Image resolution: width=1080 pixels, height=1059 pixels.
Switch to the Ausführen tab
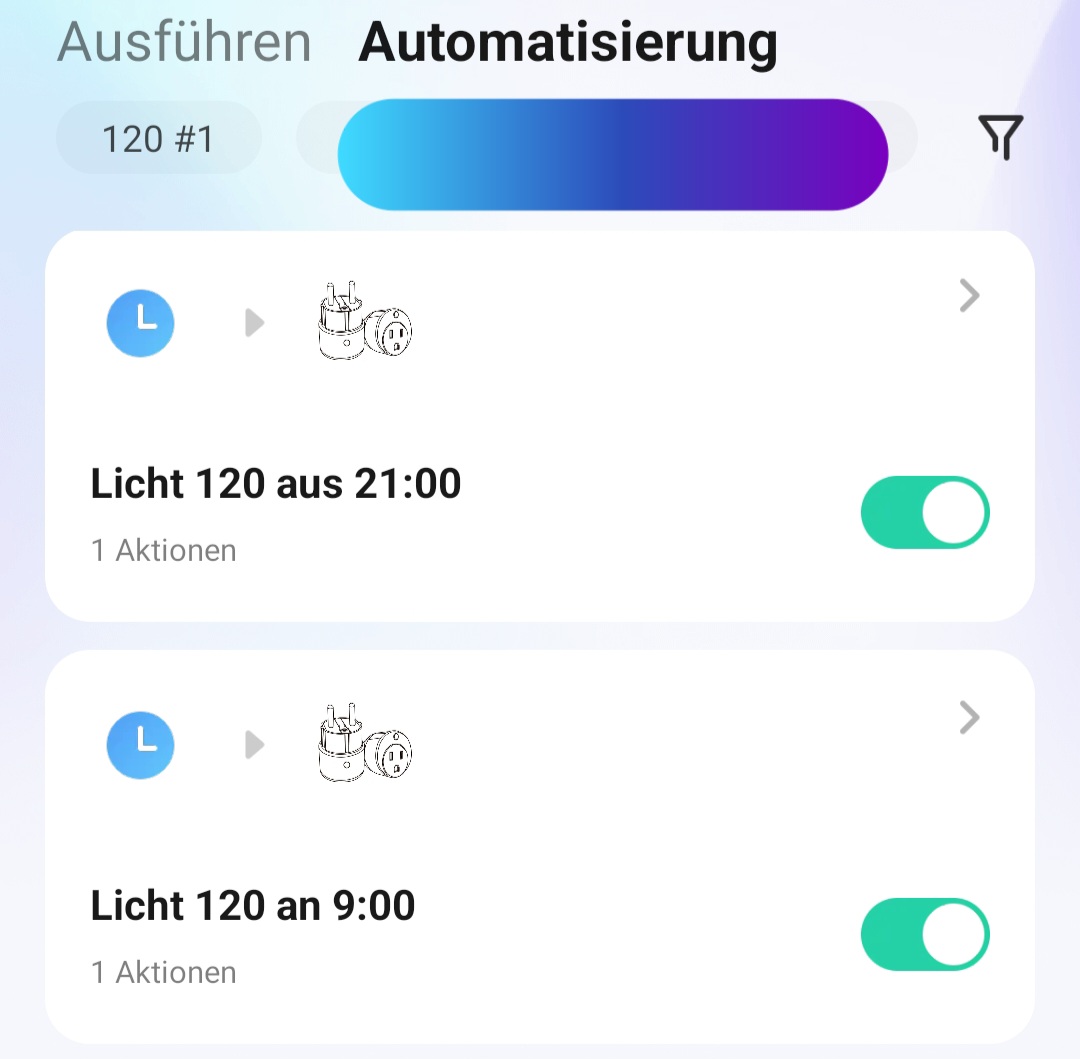point(184,42)
